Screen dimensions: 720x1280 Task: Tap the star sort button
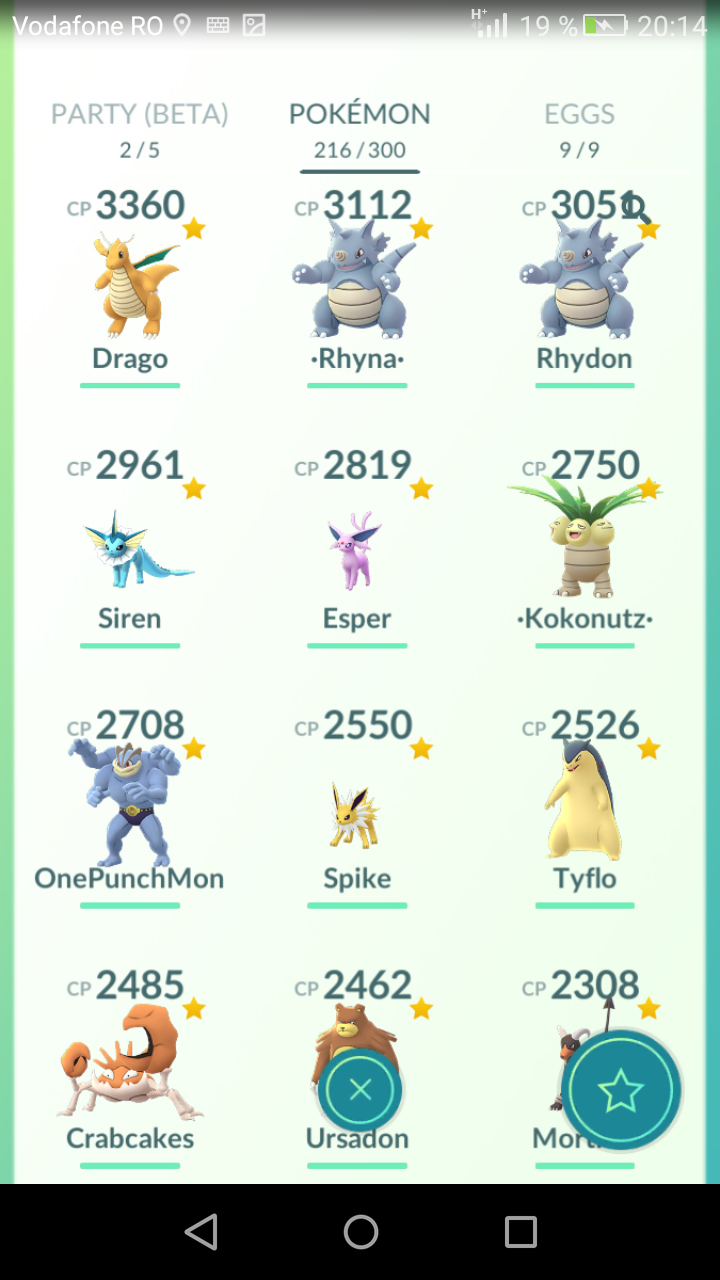[x=621, y=1091]
